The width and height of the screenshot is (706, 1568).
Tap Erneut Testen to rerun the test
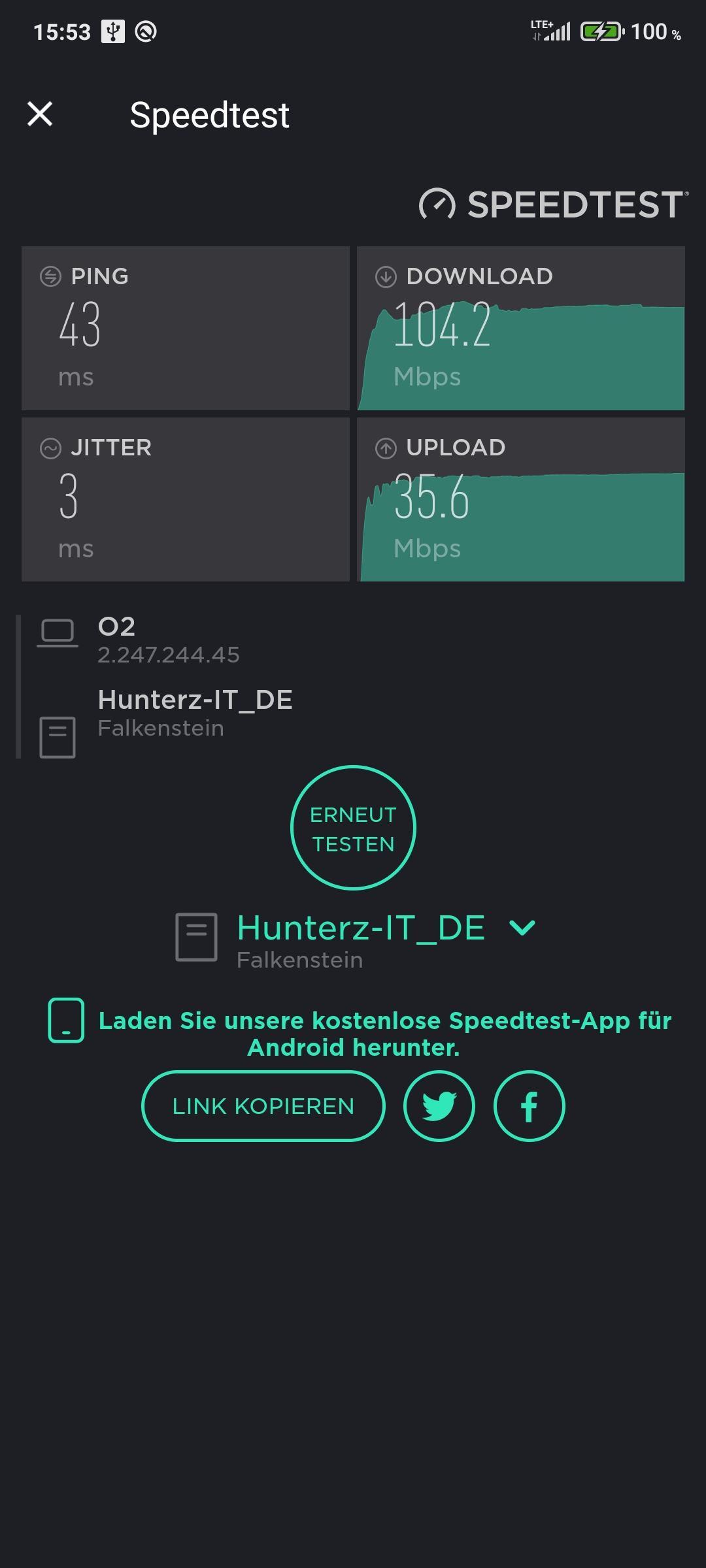(353, 828)
